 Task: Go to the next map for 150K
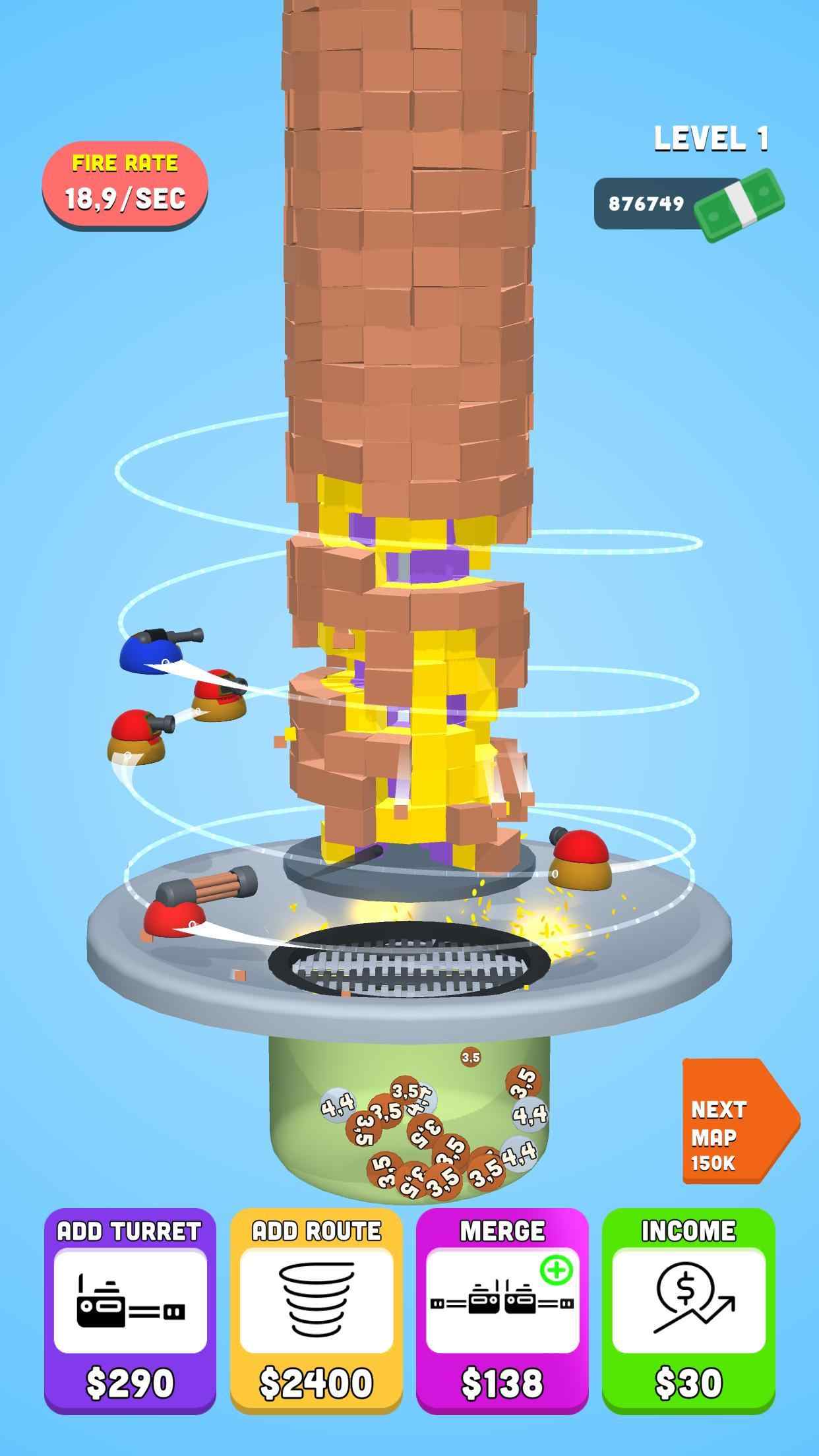click(732, 1121)
